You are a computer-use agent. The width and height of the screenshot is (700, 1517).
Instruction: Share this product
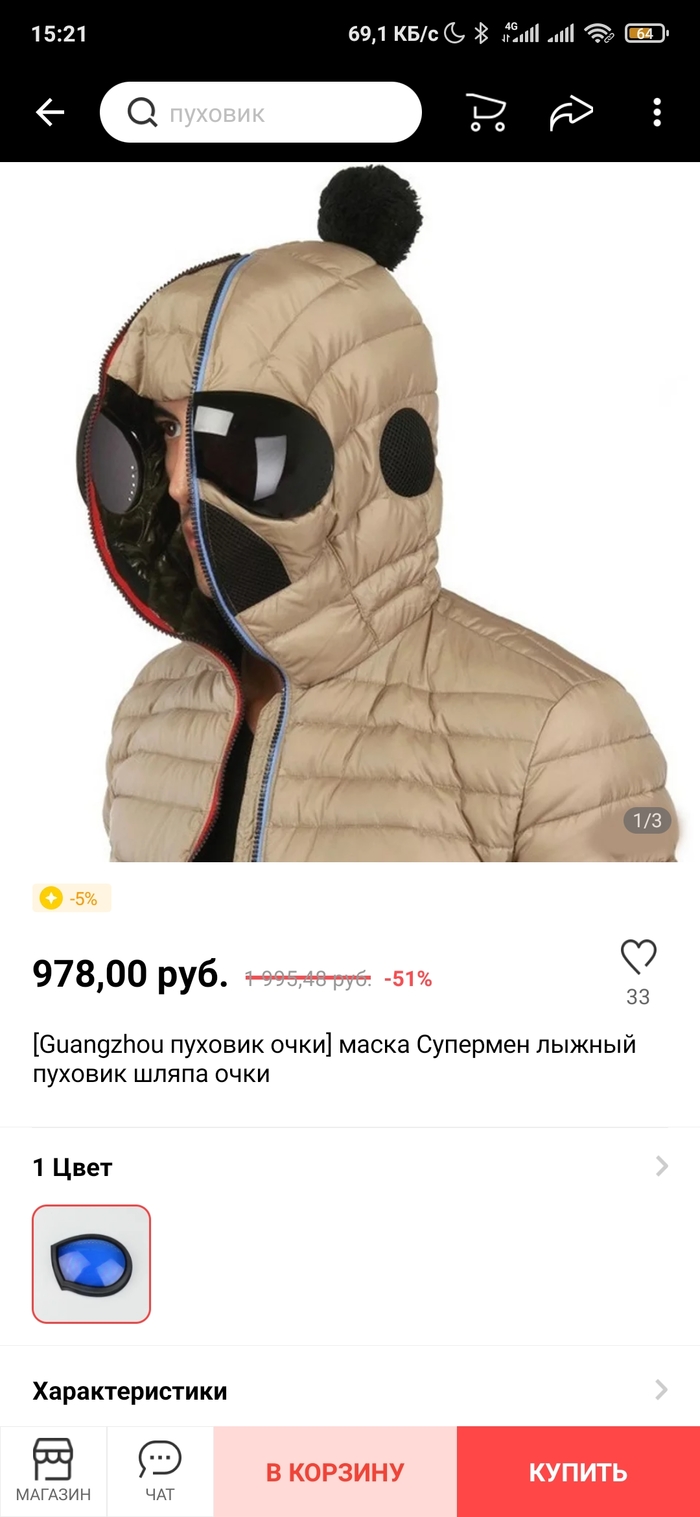coord(571,113)
